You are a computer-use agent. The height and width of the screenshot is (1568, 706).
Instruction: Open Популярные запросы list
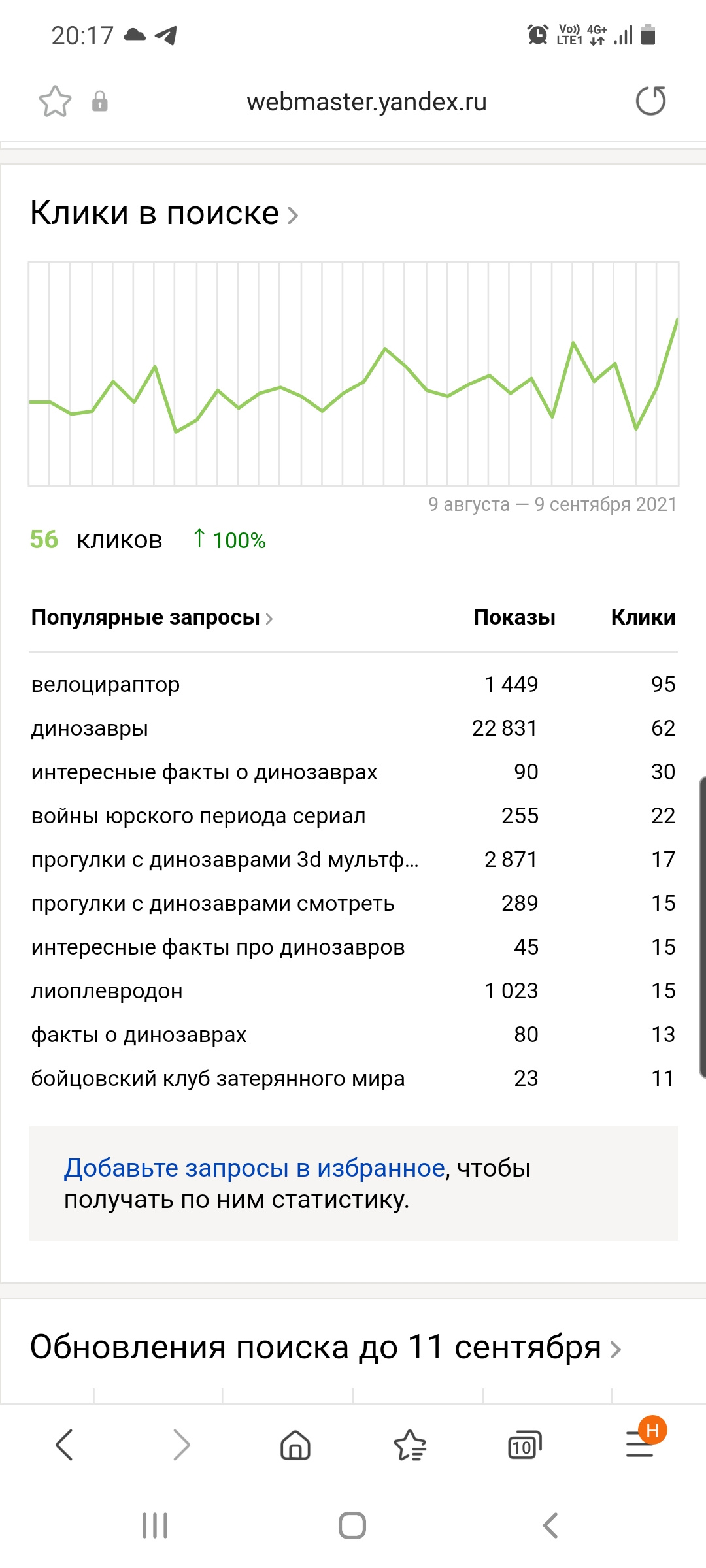pyautogui.click(x=151, y=617)
